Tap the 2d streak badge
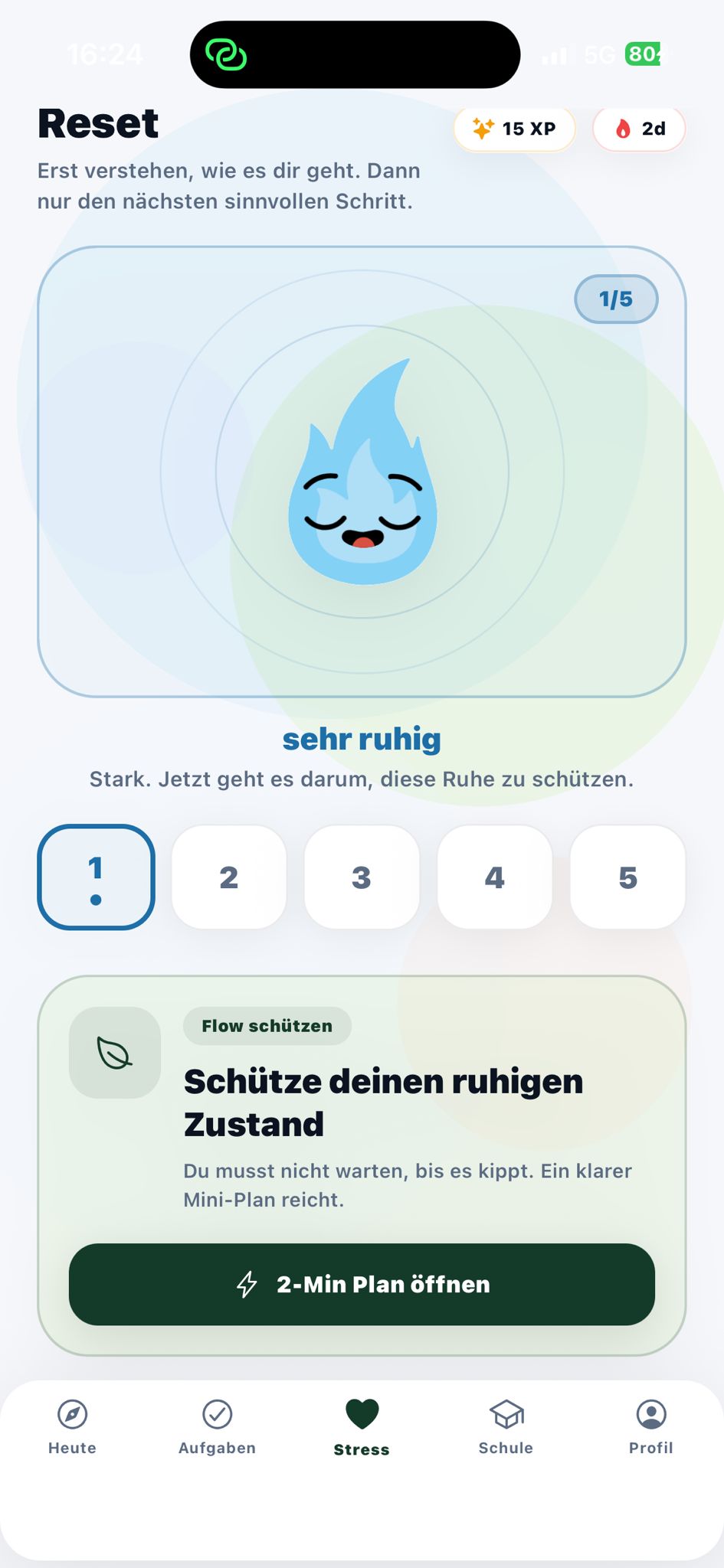This screenshot has height=1568, width=724. click(638, 128)
